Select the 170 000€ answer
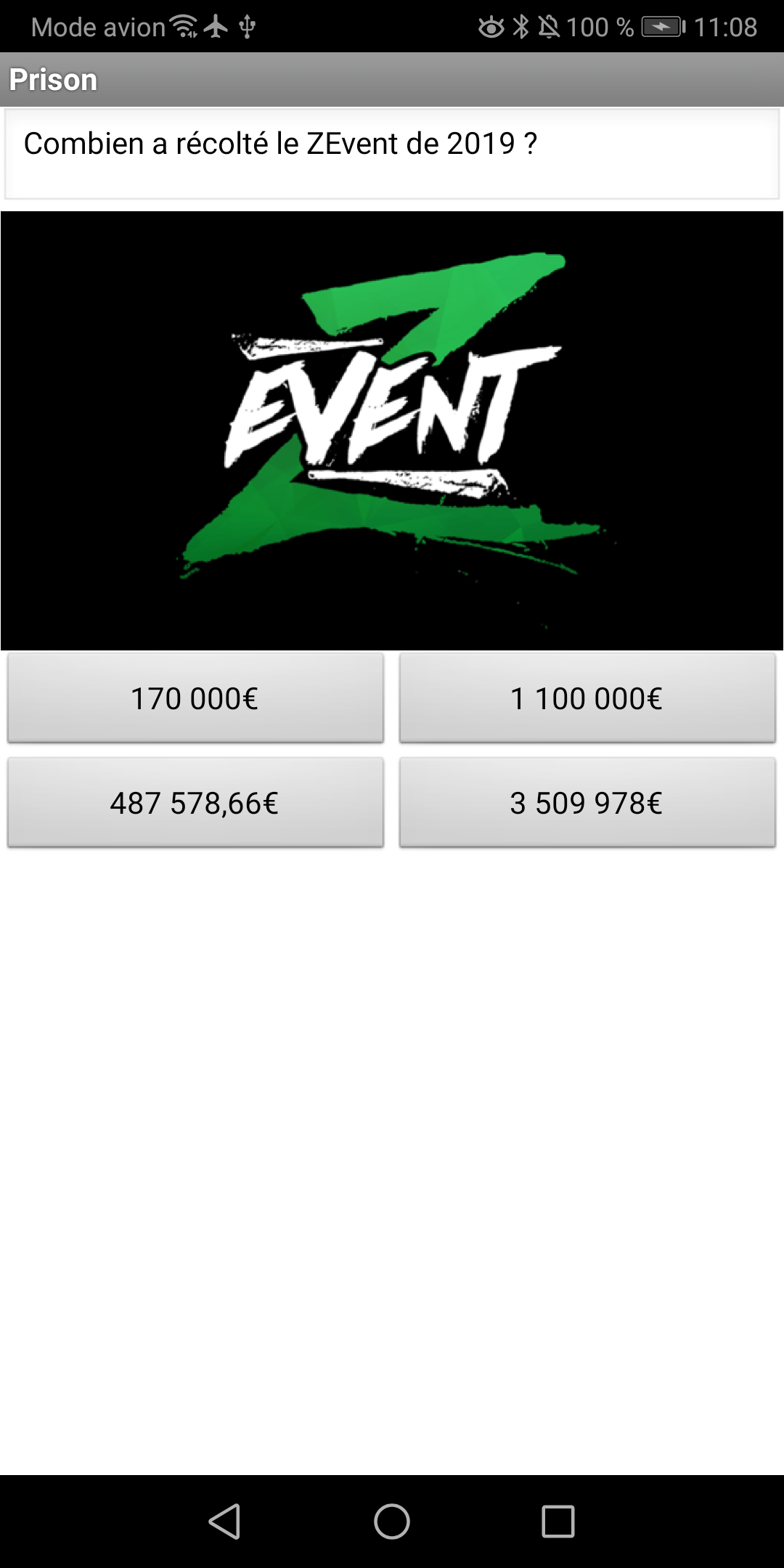 195,698
